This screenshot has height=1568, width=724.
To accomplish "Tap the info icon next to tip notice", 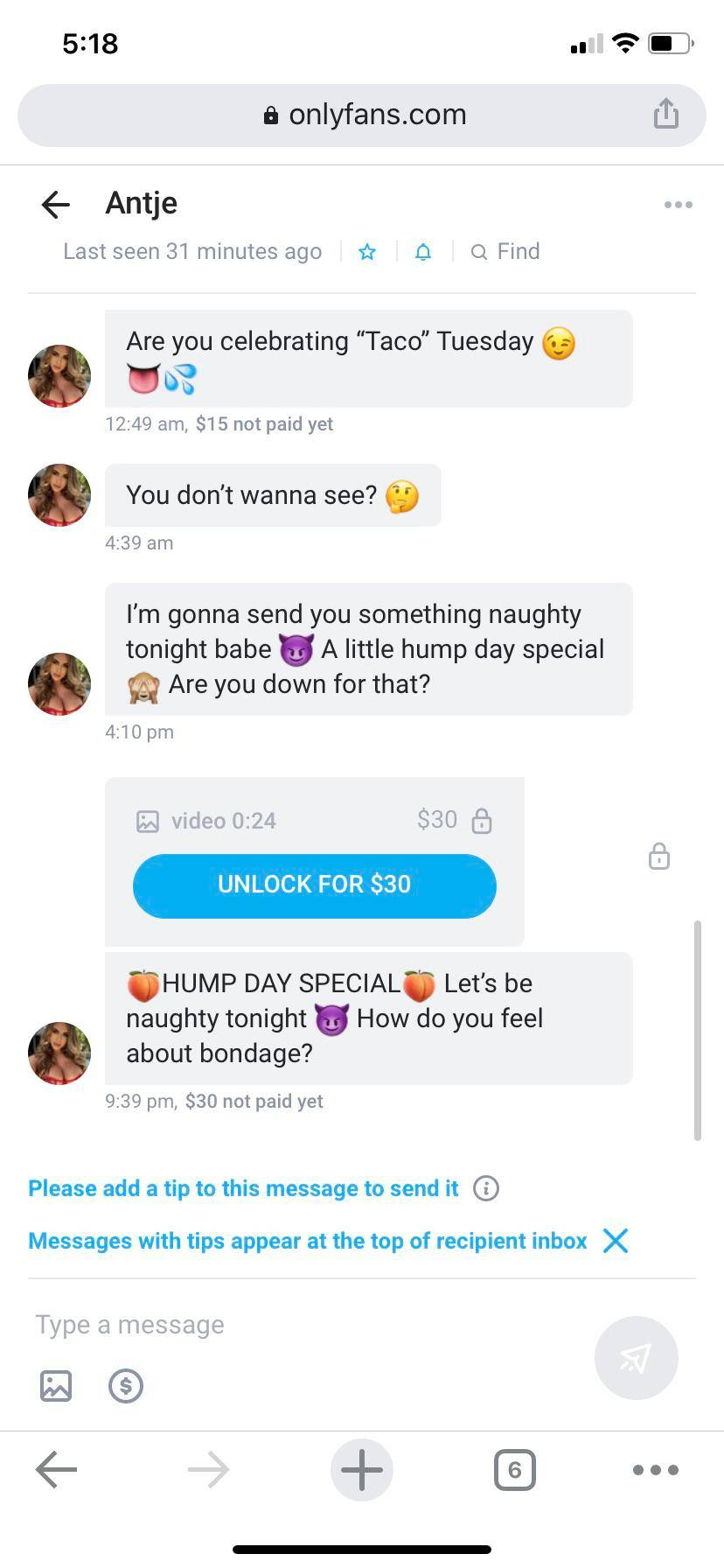I will pyautogui.click(x=486, y=1187).
